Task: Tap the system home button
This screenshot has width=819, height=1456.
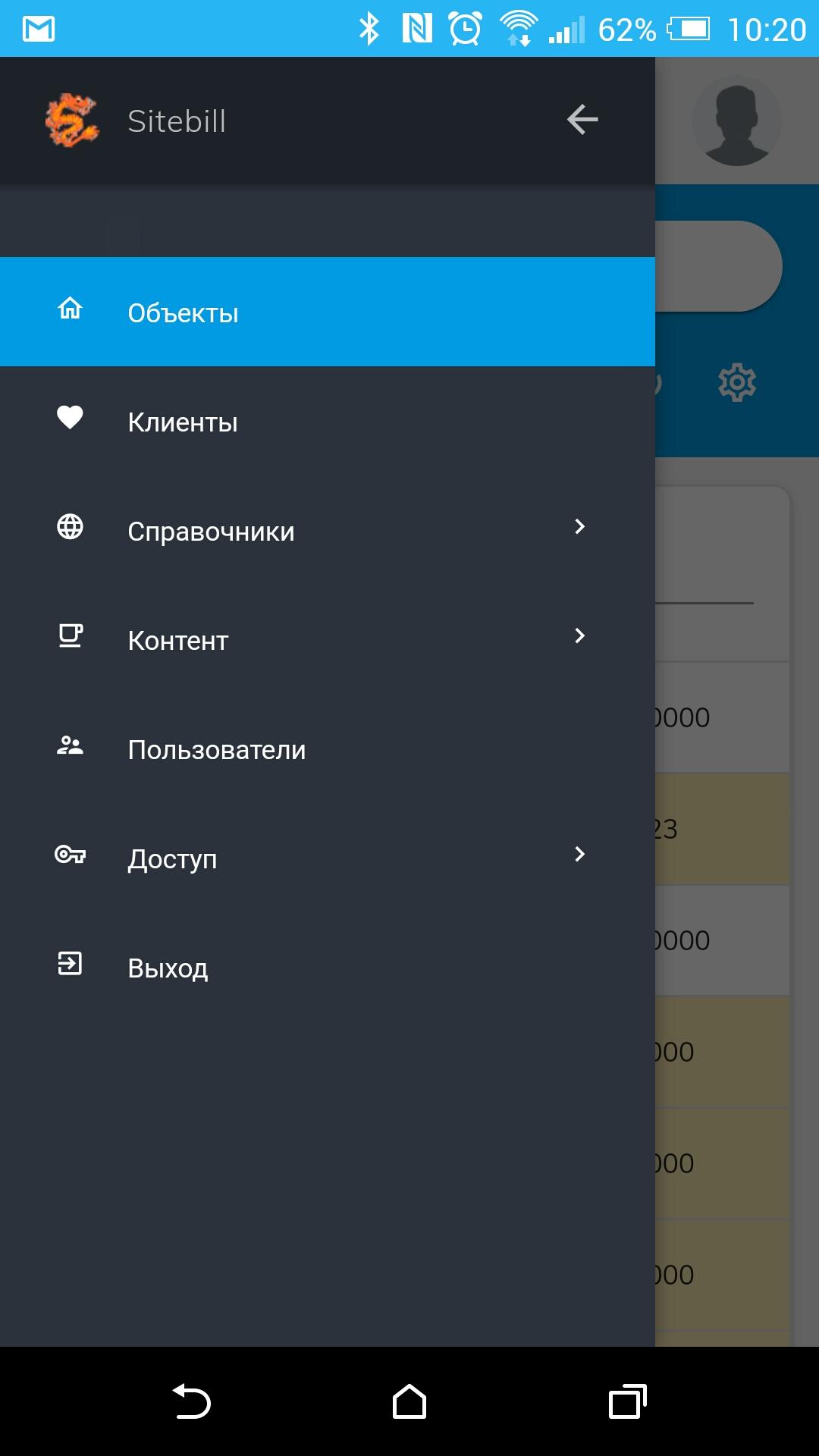Action: [409, 1401]
